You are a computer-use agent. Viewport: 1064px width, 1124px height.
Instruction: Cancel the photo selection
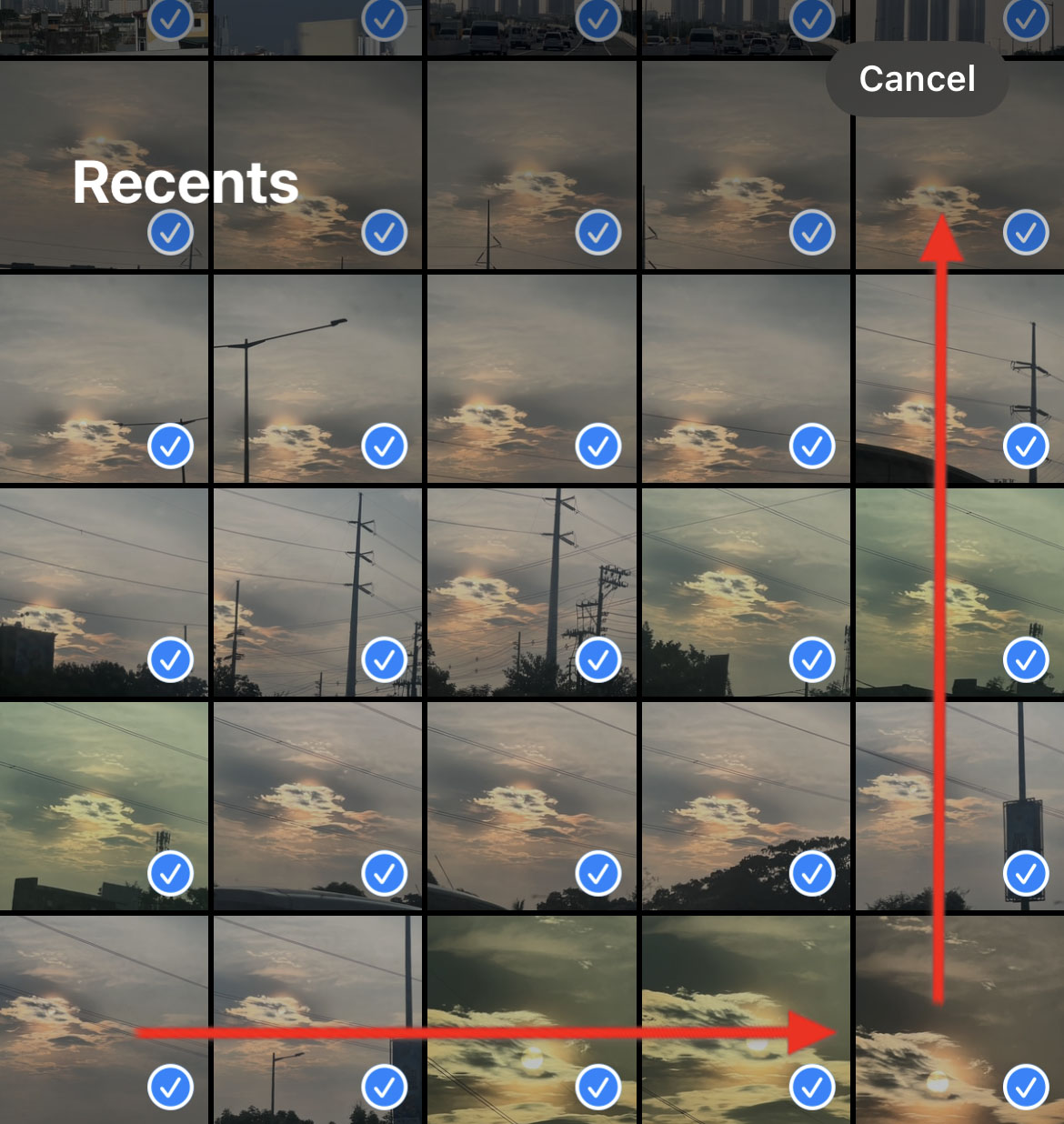[x=917, y=79]
